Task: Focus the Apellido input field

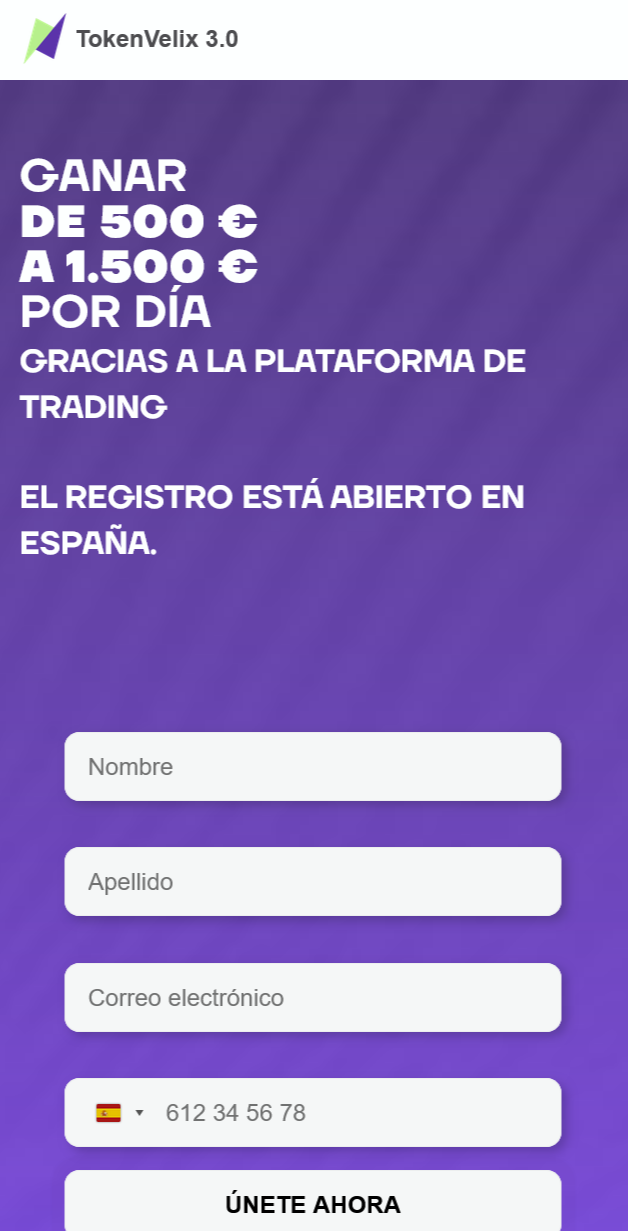Action: coord(312,882)
